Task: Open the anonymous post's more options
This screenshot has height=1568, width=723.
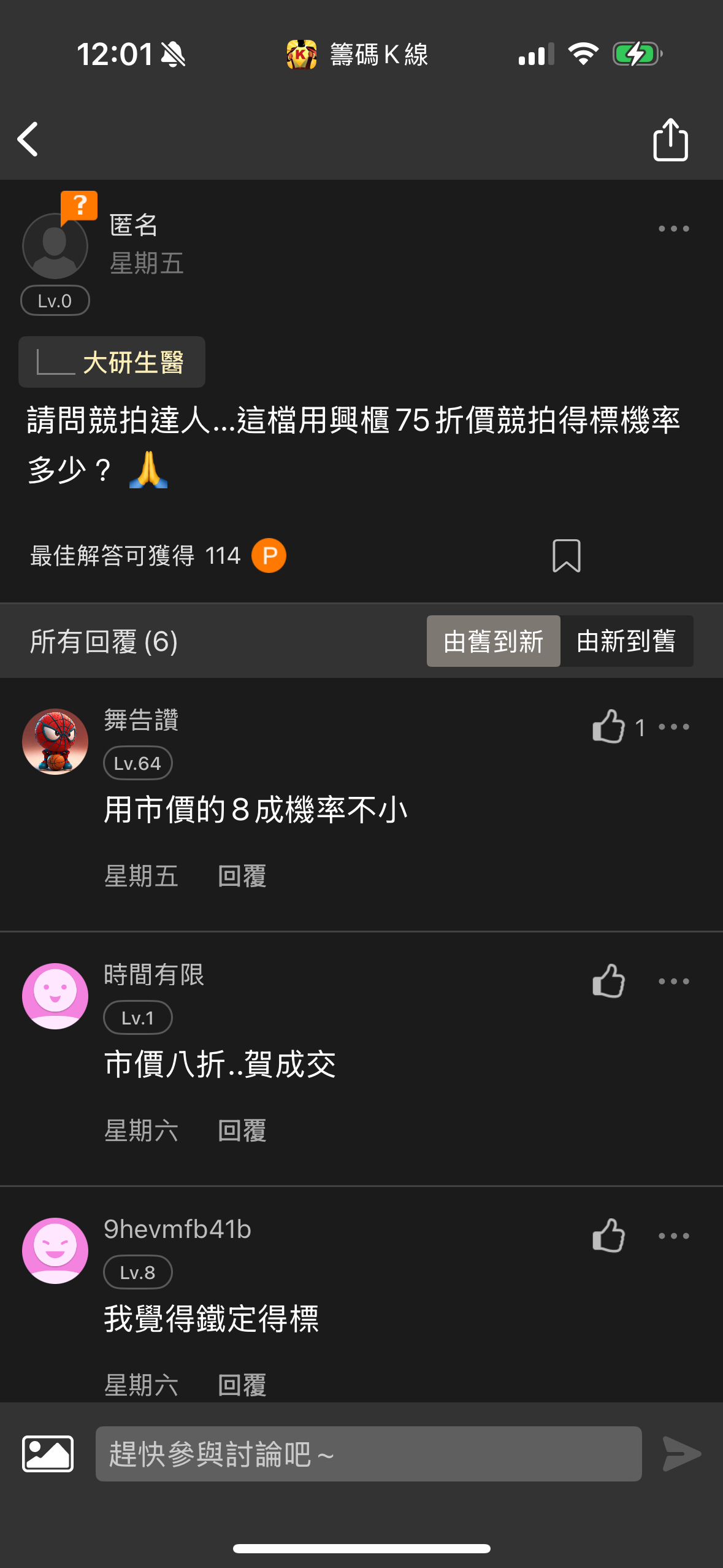Action: [x=673, y=229]
